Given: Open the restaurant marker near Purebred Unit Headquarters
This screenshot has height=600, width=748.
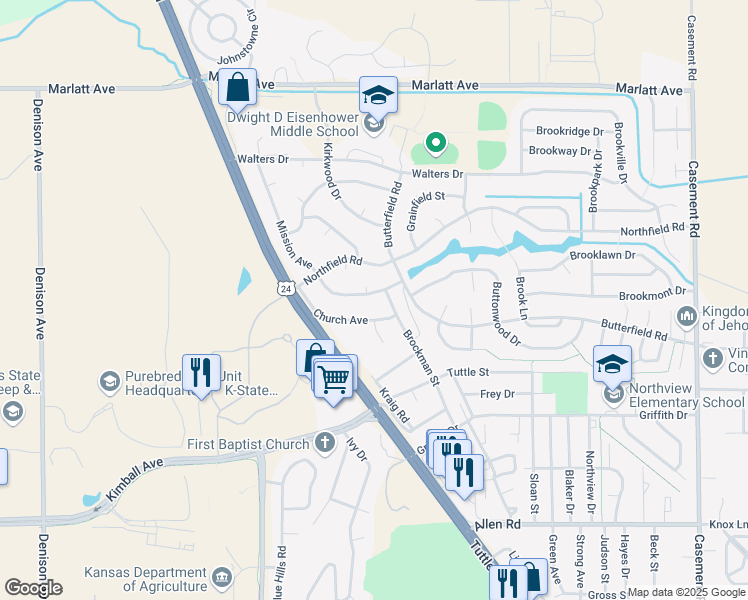Looking at the screenshot, I should pos(201,373).
